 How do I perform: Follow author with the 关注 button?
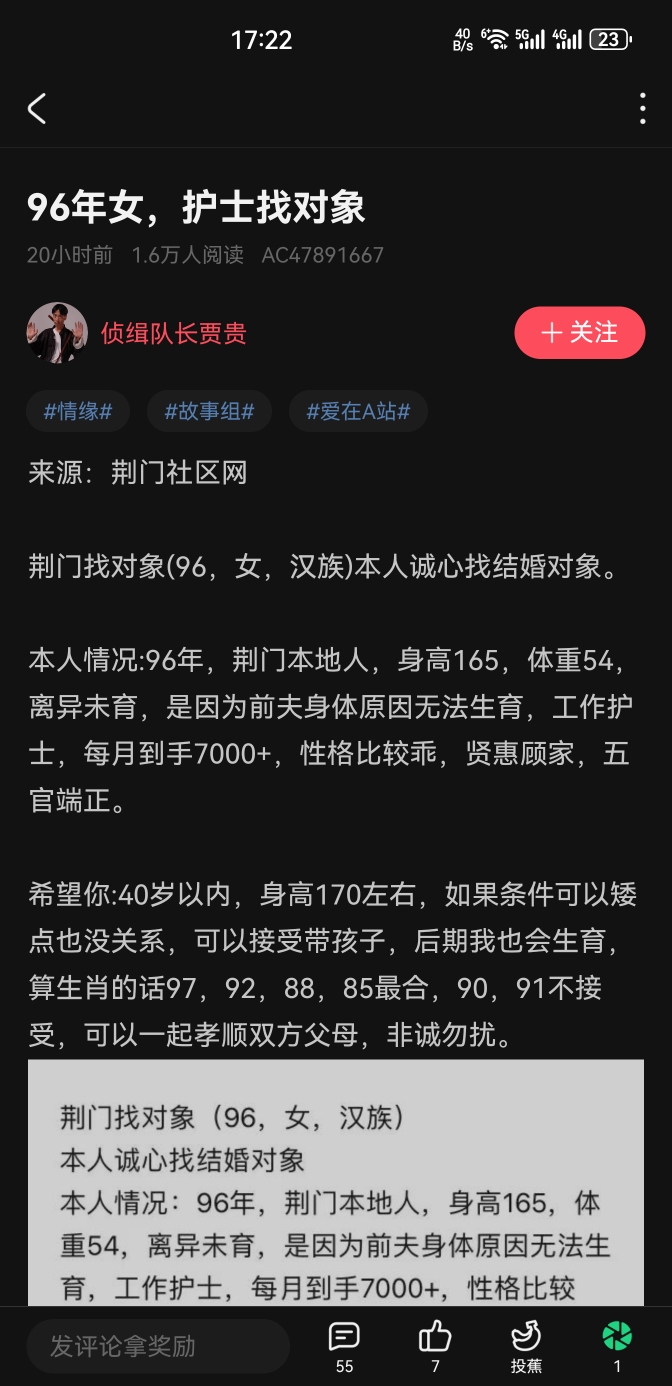click(x=580, y=333)
